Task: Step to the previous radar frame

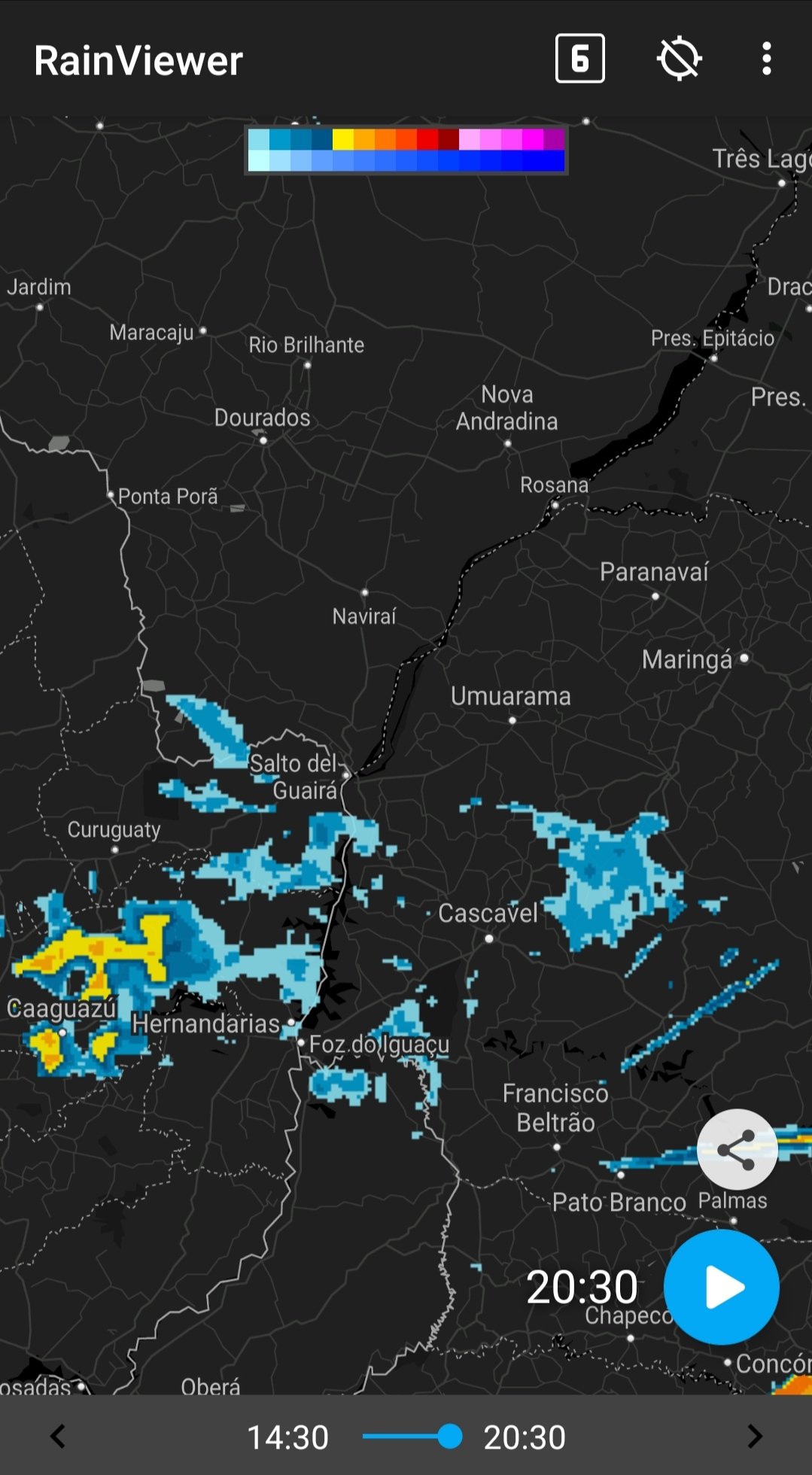Action: 58,1436
